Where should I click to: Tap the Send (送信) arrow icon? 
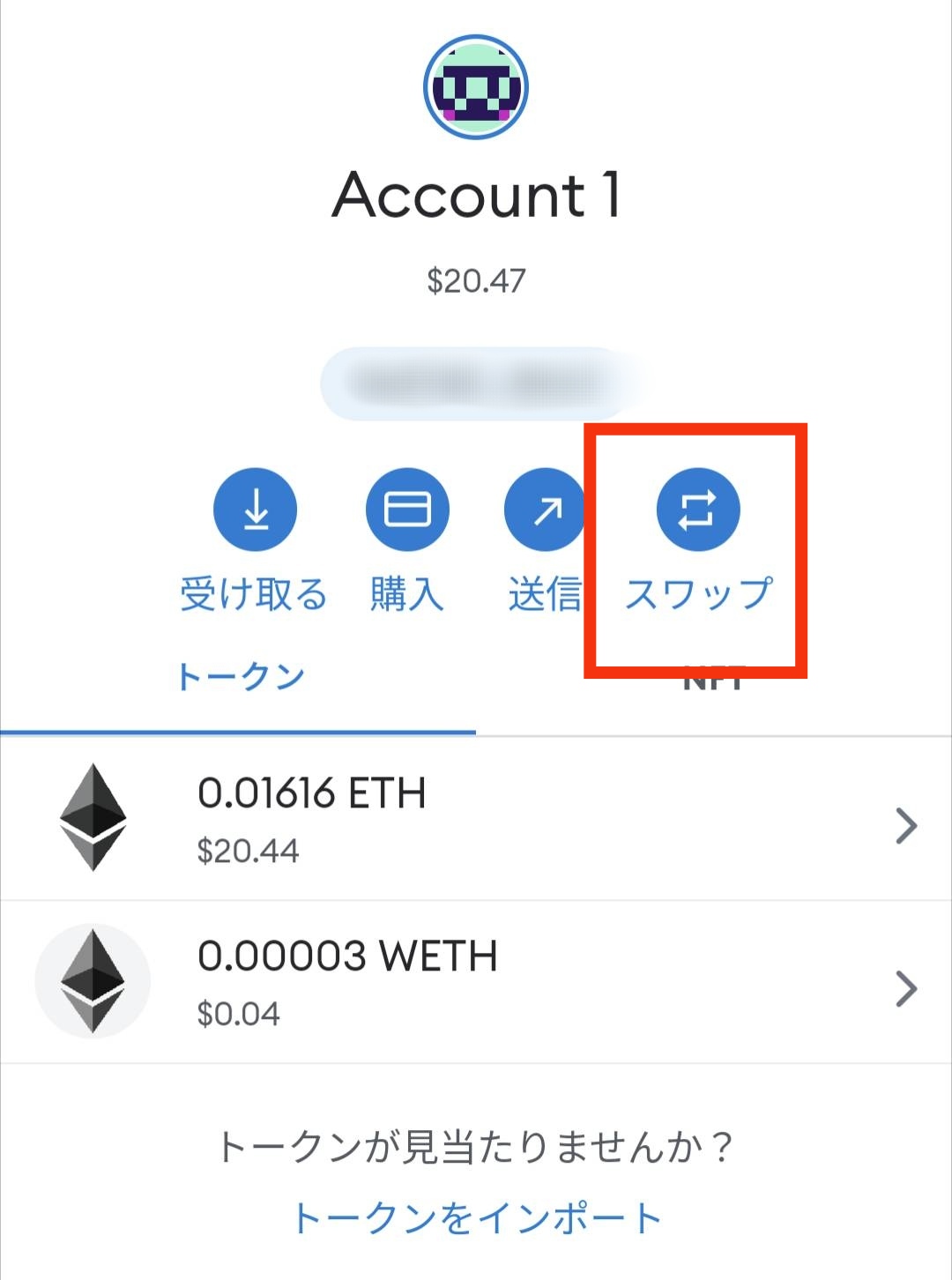point(544,510)
